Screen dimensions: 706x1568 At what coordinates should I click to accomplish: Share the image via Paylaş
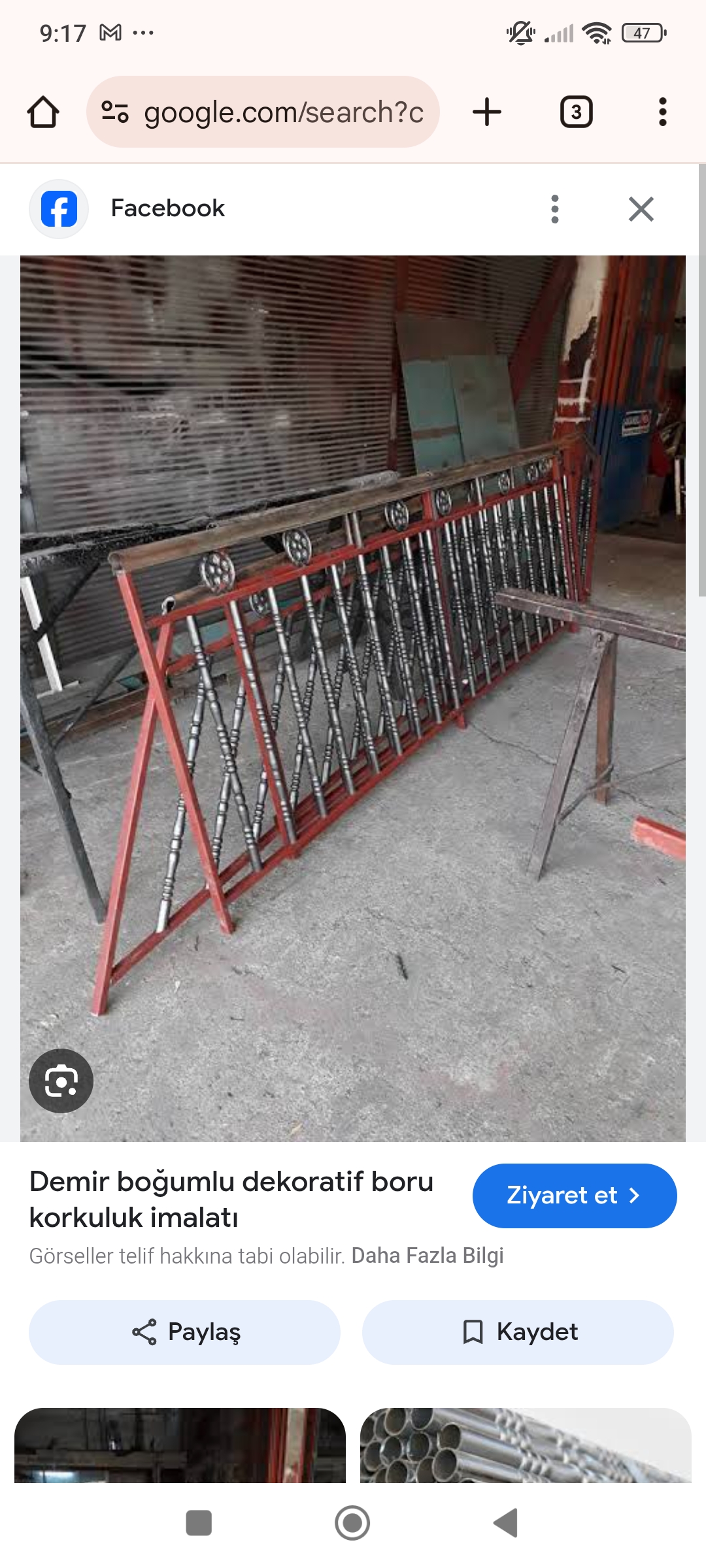184,1331
